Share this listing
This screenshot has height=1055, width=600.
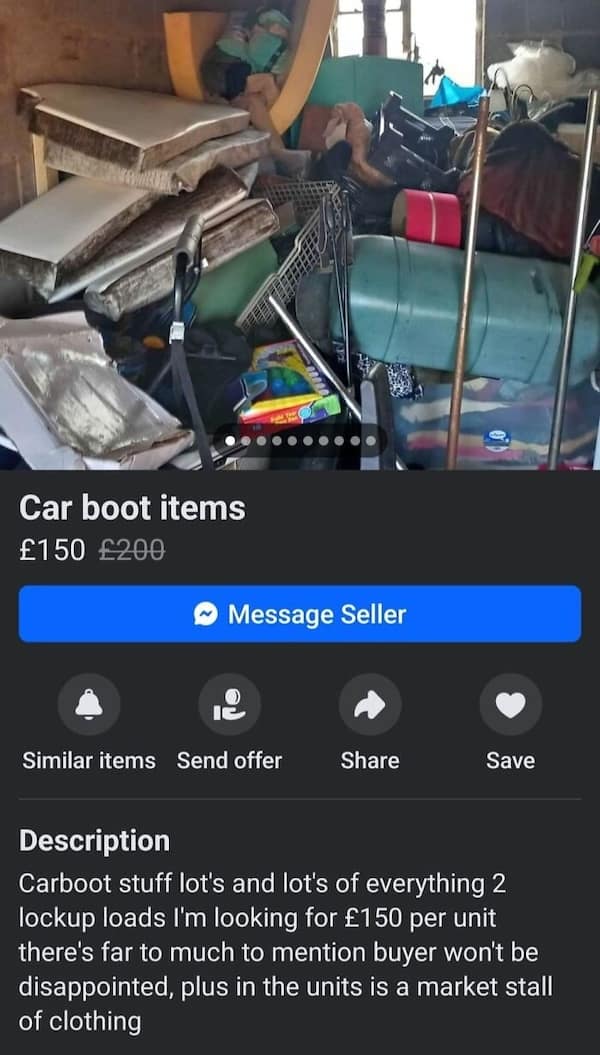coord(370,704)
